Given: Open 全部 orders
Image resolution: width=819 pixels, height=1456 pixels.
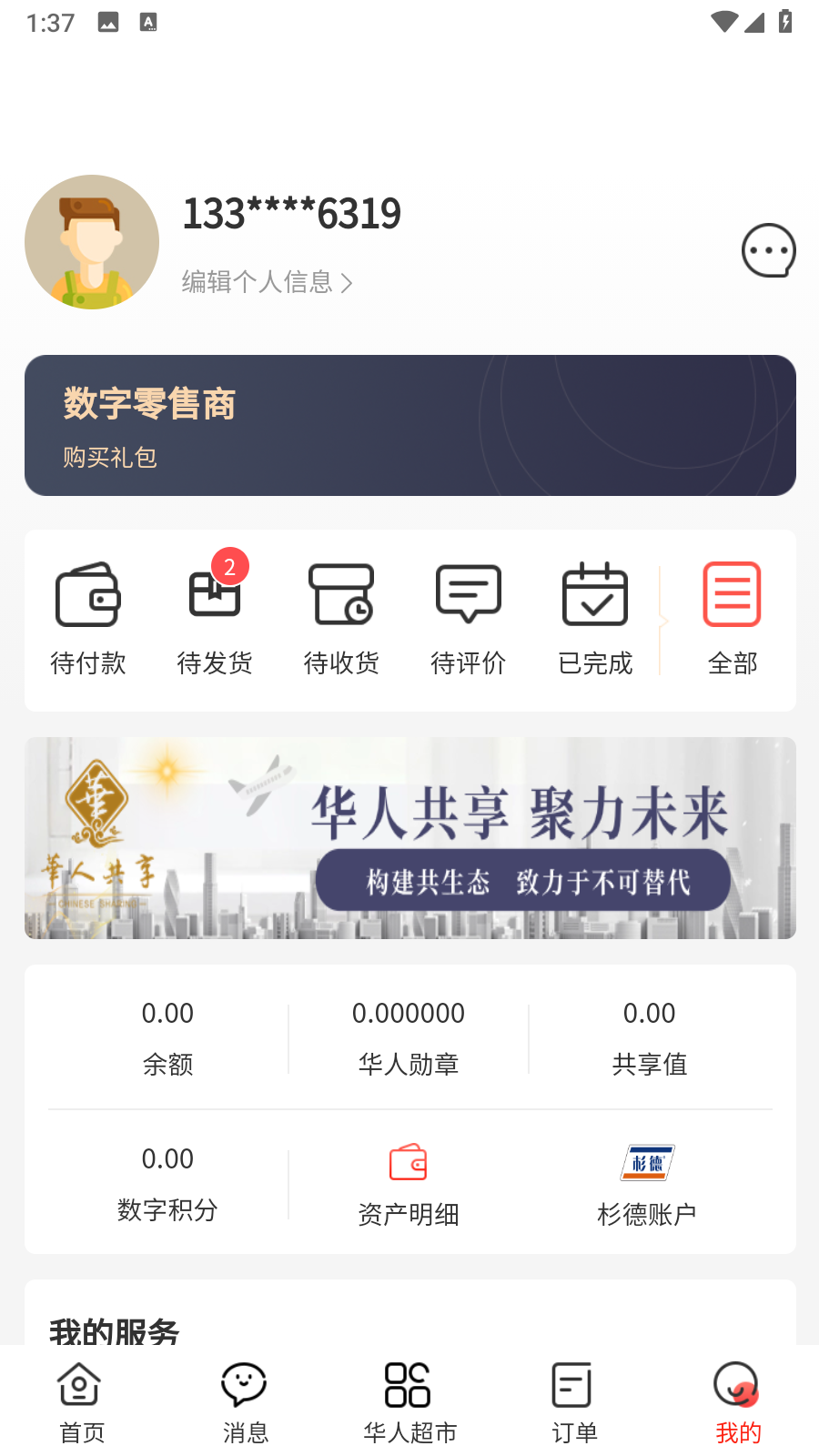Looking at the screenshot, I should coord(732,619).
